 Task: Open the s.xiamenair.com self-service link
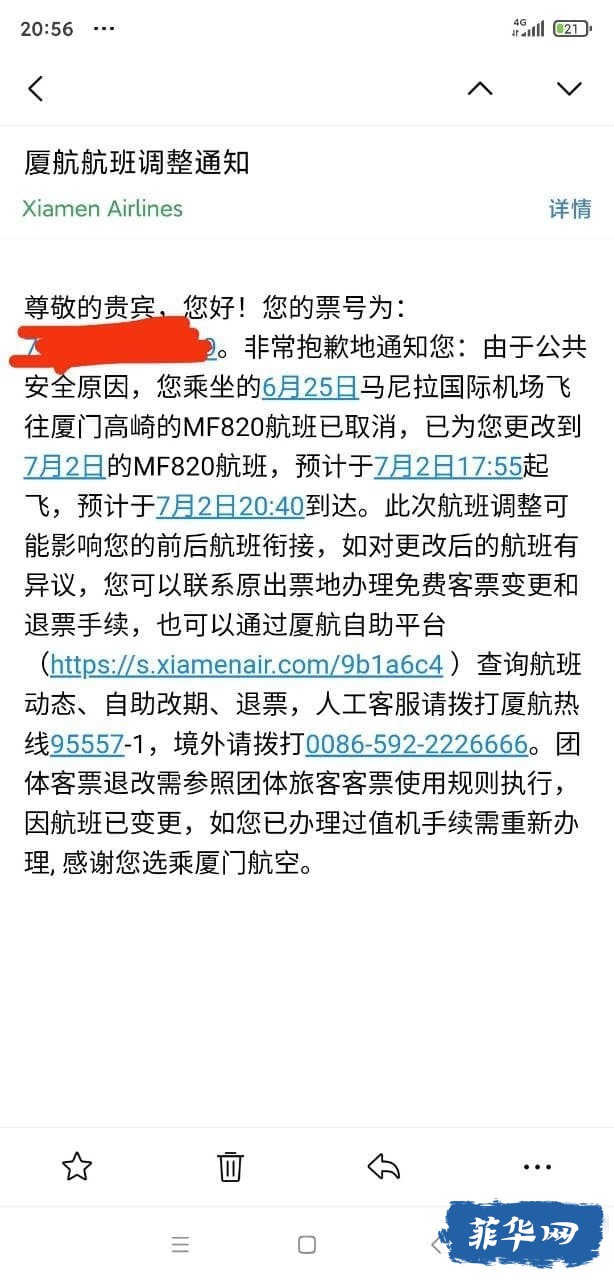point(246,664)
